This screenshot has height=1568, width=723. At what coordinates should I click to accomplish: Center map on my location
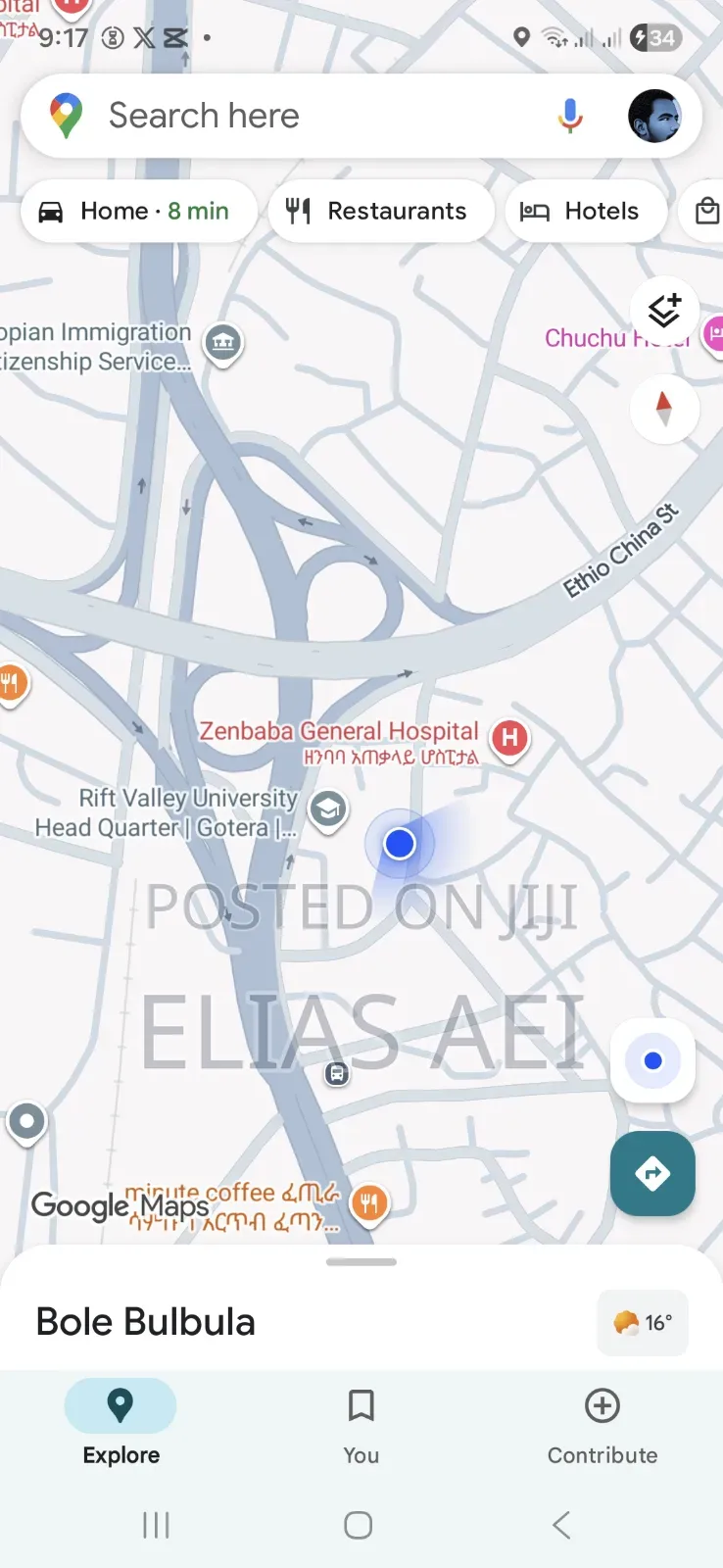[652, 1060]
